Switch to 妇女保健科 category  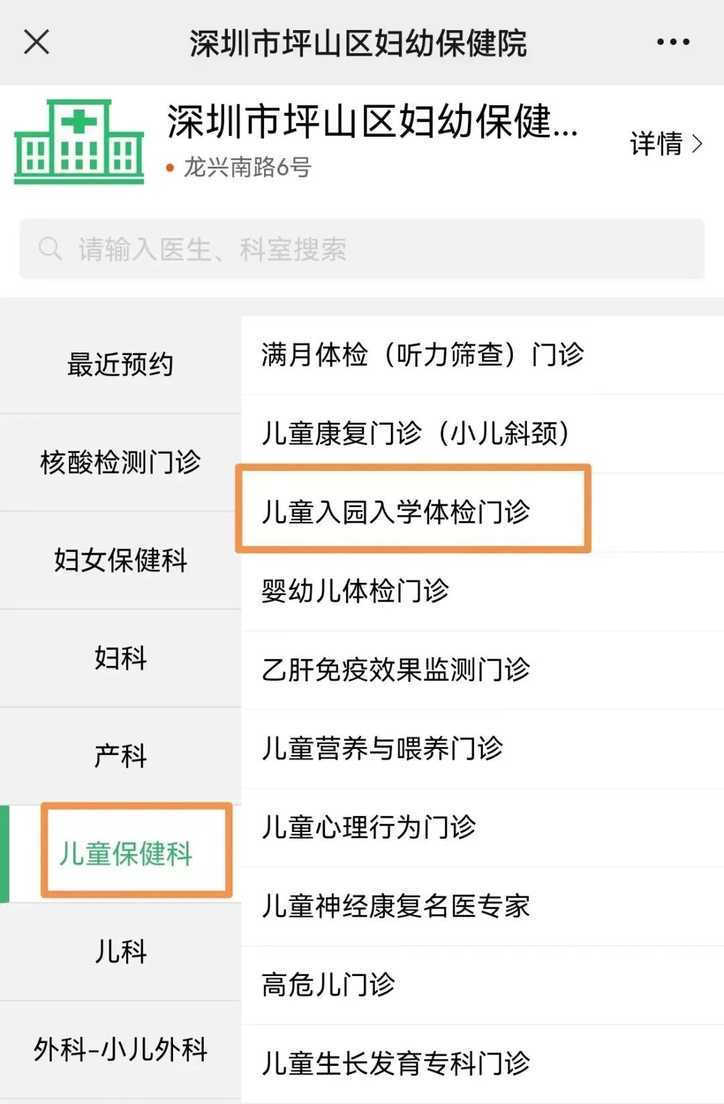coord(120,560)
